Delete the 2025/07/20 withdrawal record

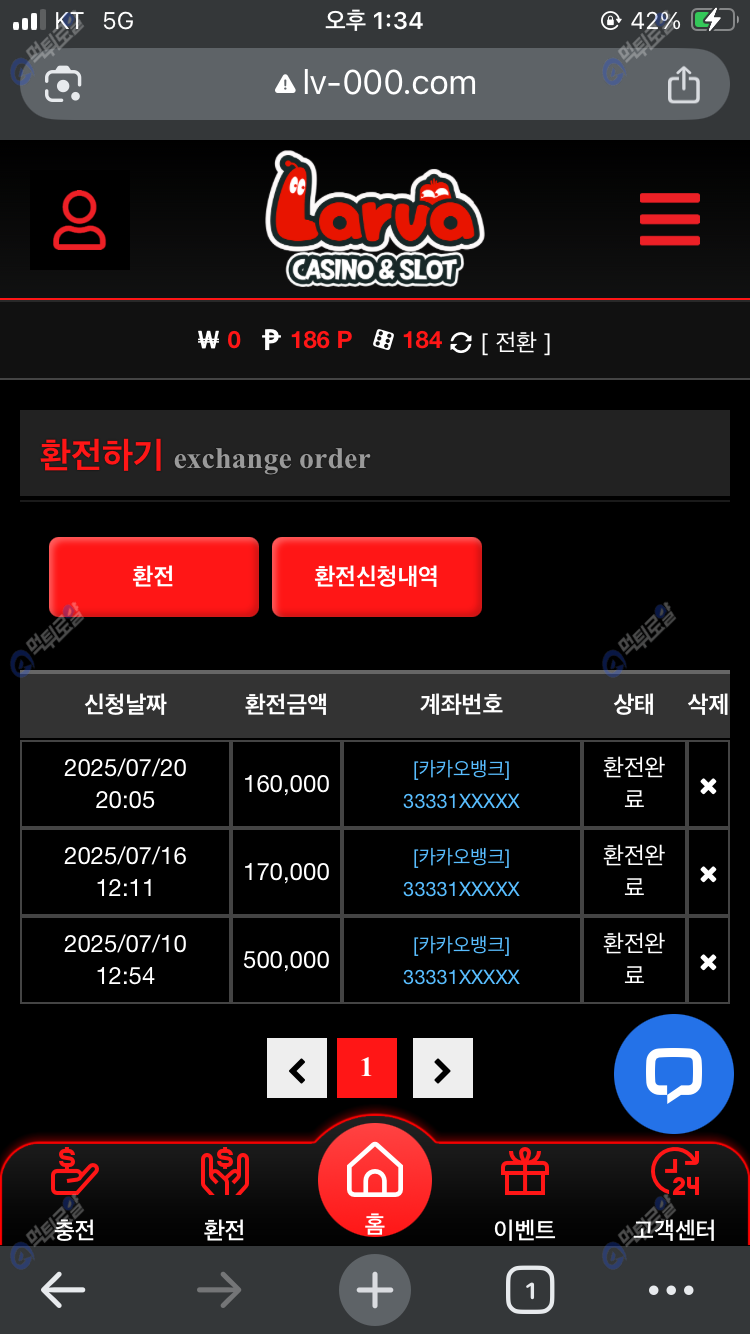tap(708, 786)
